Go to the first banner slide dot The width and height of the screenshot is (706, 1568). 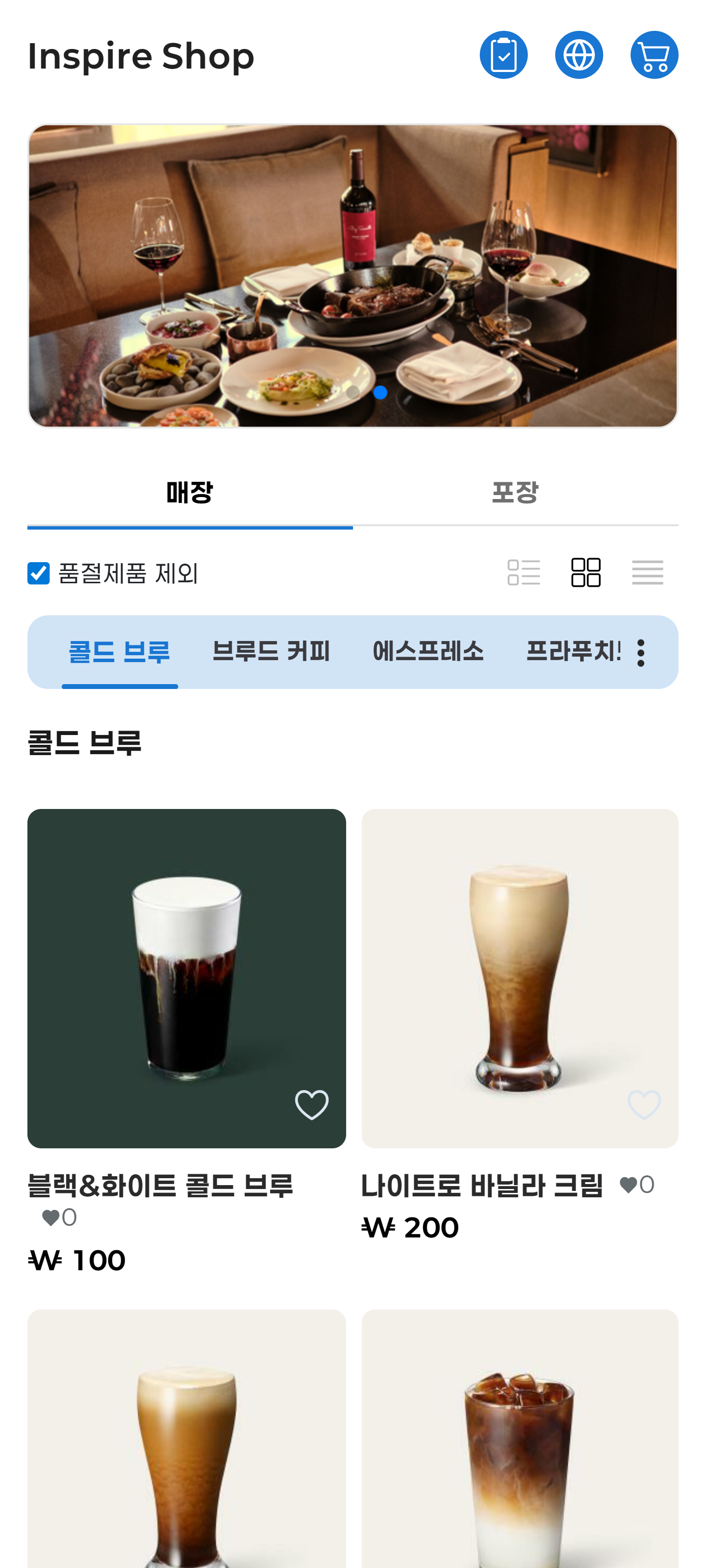[353, 393]
